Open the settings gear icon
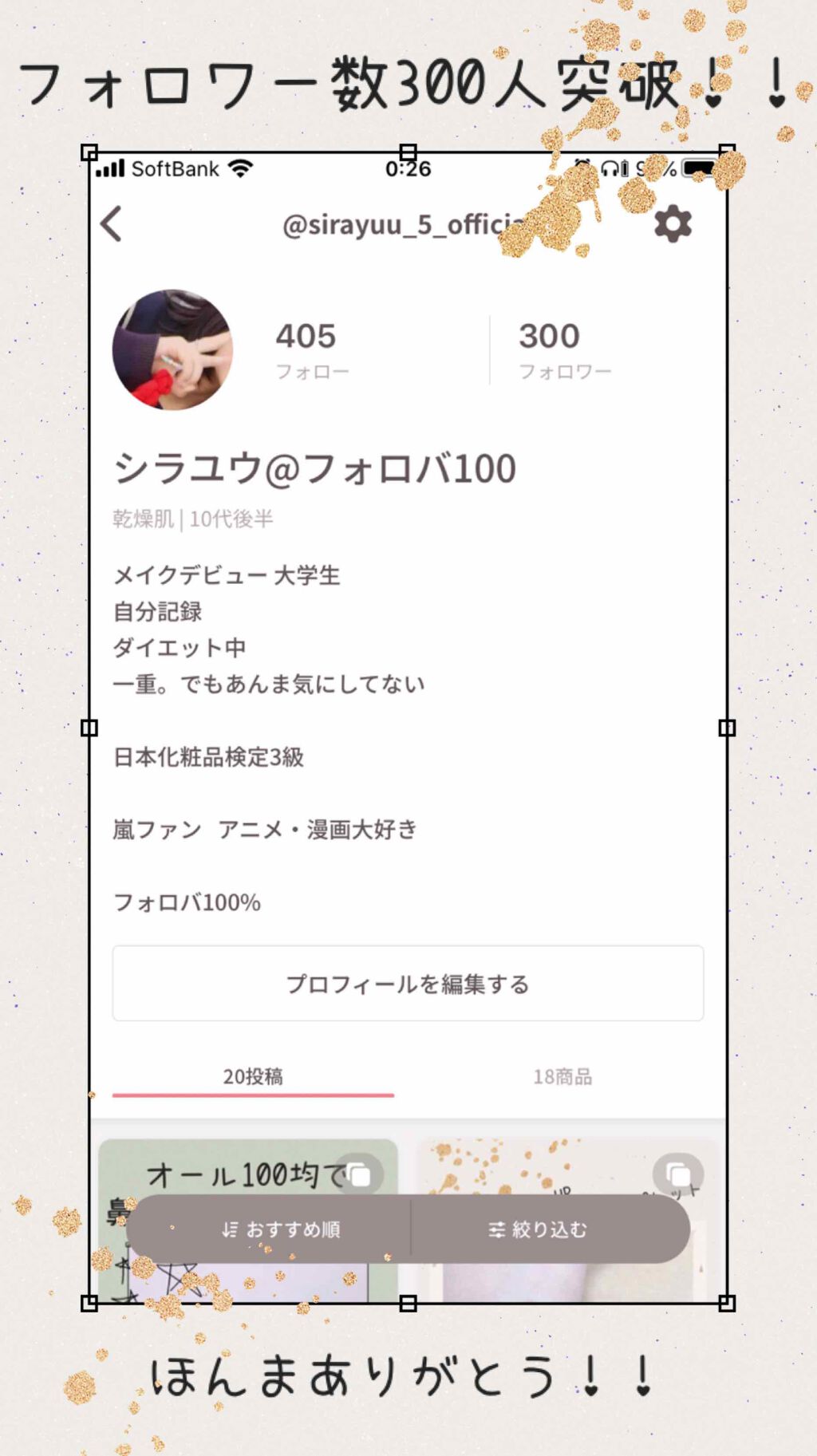 (x=674, y=223)
